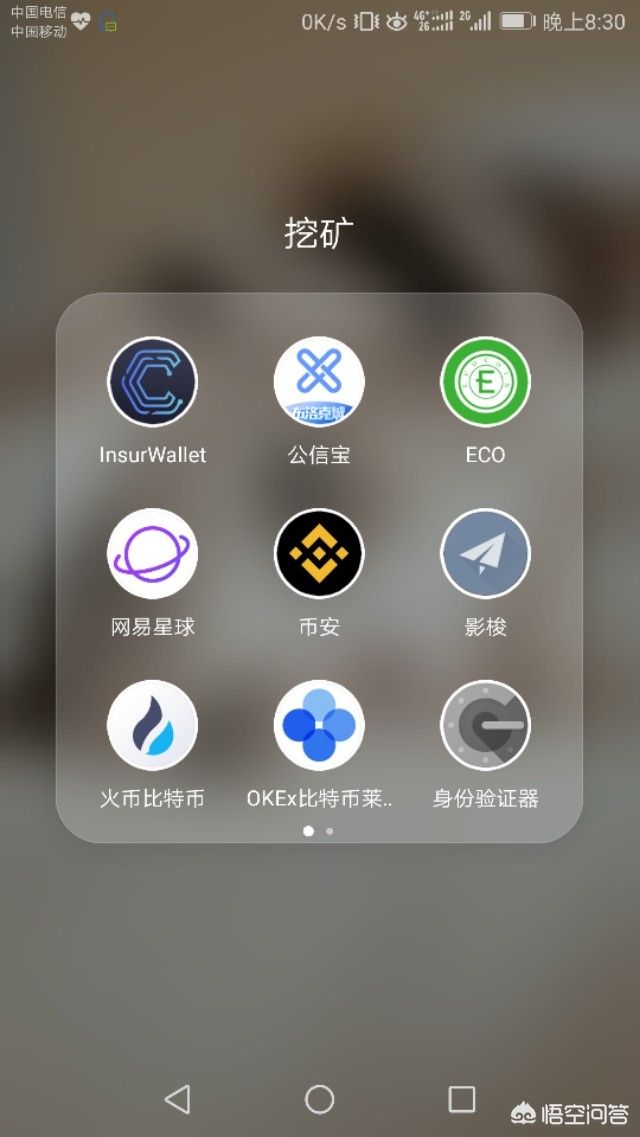Open the ECO app

pyautogui.click(x=486, y=382)
